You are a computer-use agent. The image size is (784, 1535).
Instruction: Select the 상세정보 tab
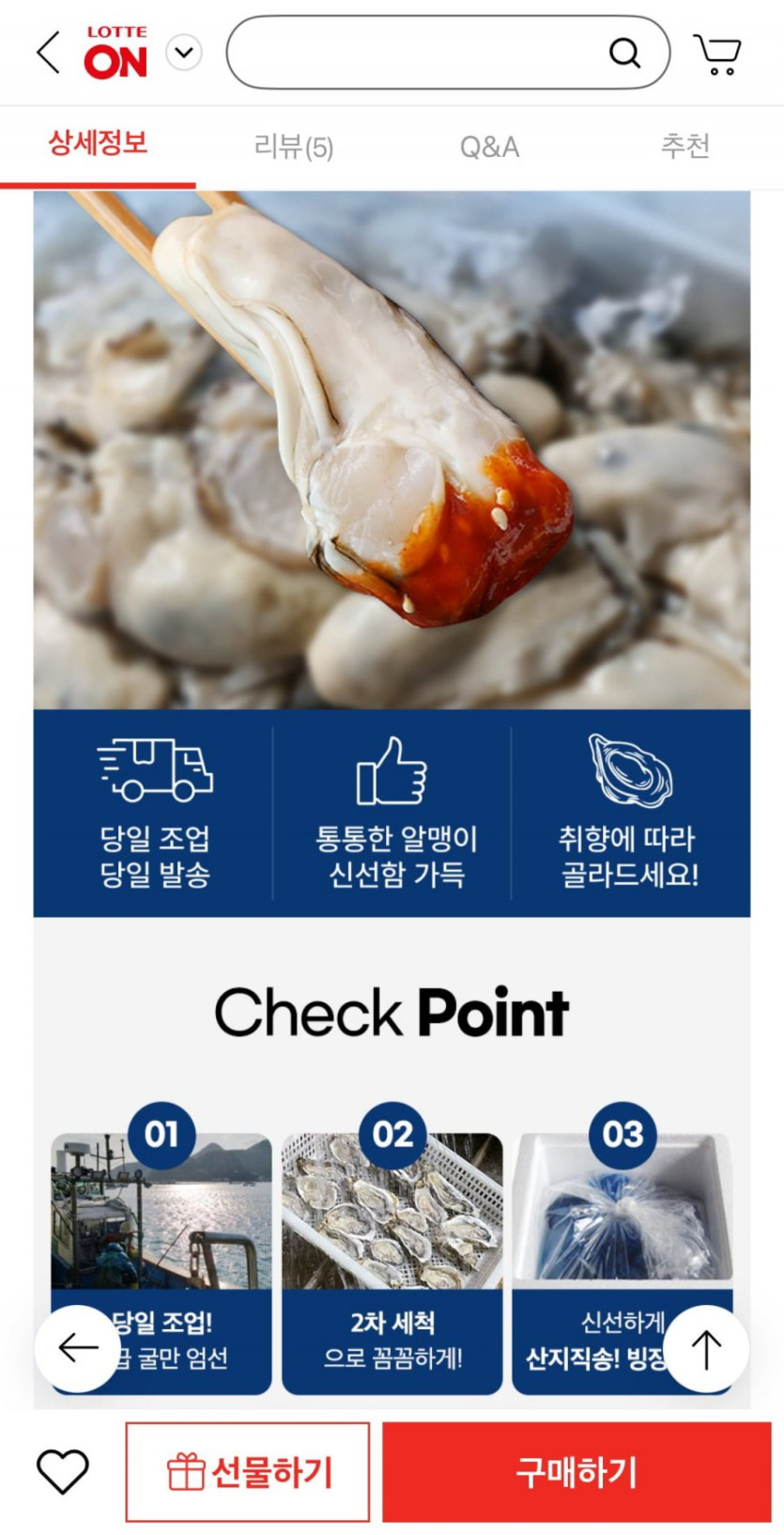point(98,145)
